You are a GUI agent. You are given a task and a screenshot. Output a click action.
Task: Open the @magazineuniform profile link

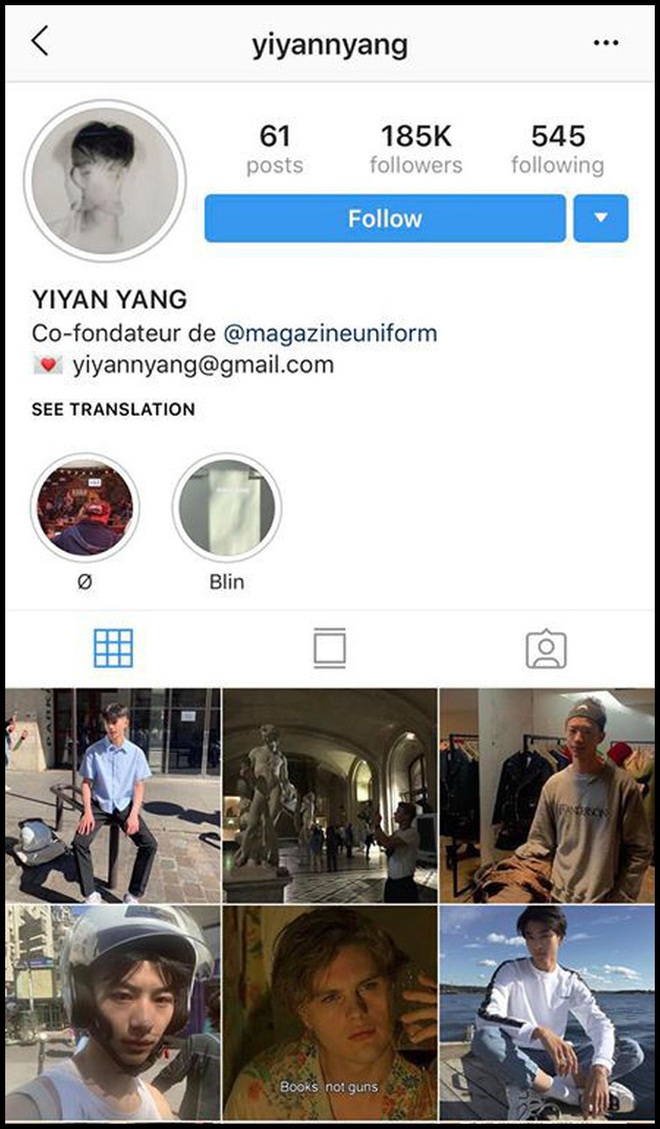[x=330, y=333]
